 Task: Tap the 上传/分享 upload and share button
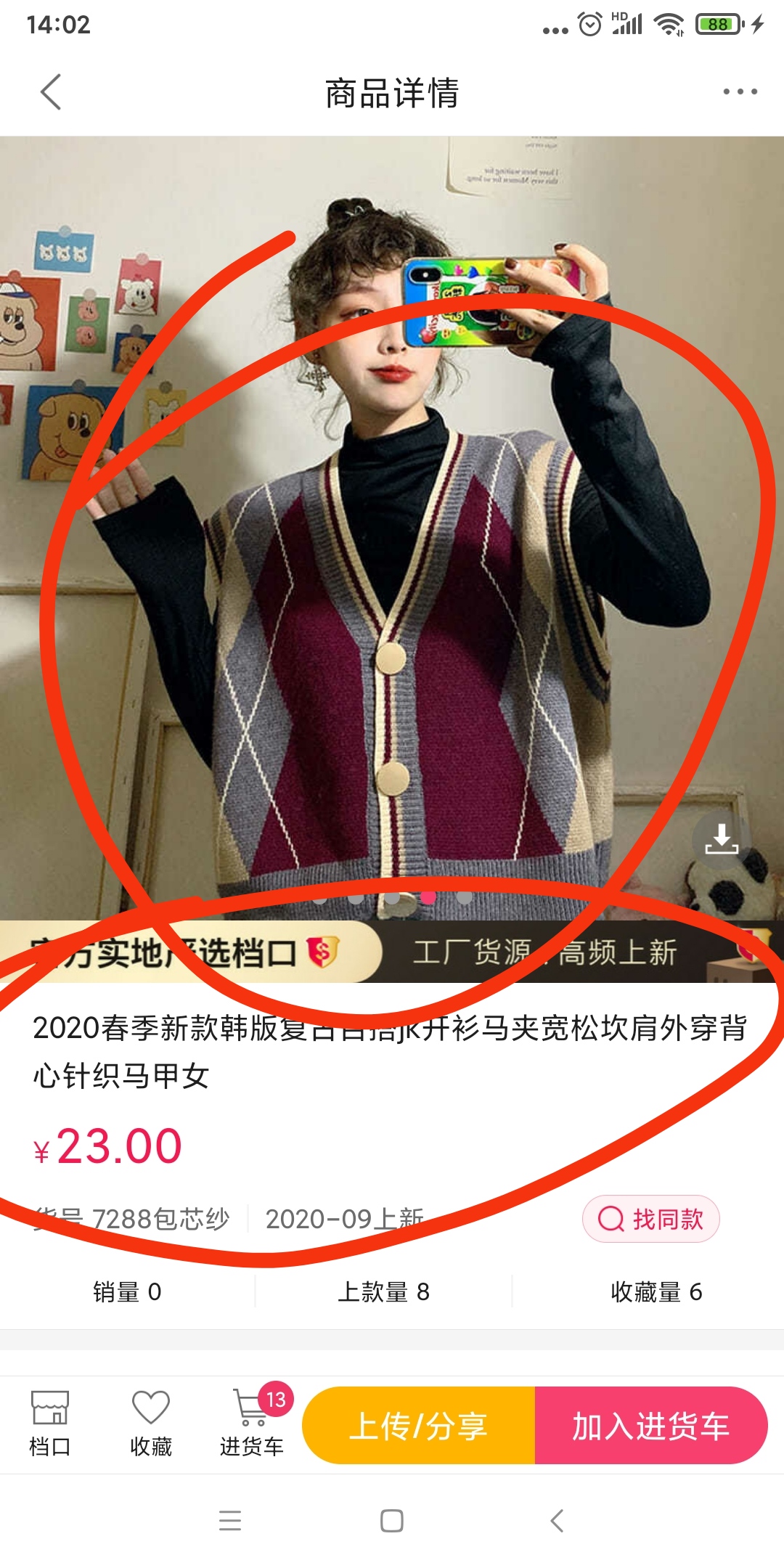coord(419,1426)
